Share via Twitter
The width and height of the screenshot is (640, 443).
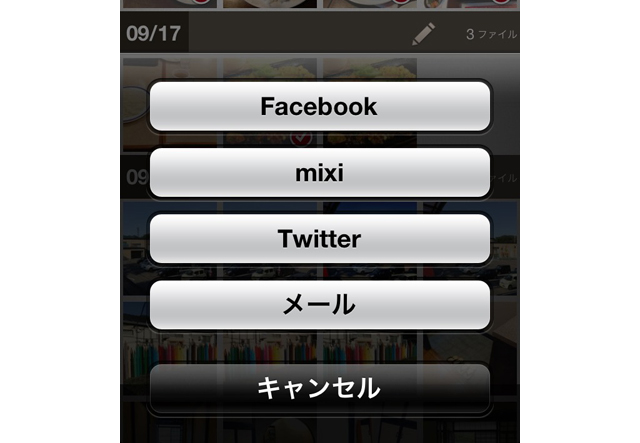point(319,240)
